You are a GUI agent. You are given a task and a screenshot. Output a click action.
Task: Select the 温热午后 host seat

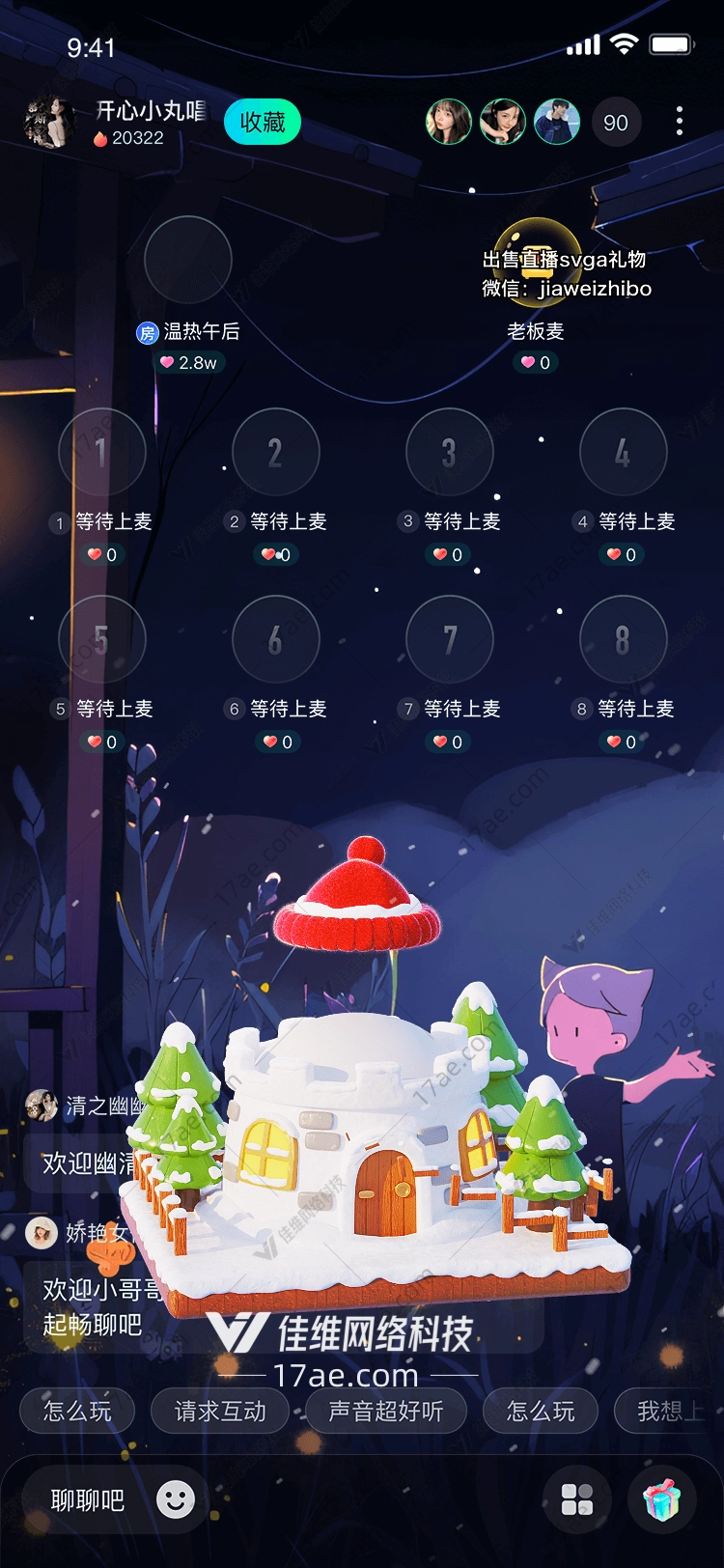[188, 260]
